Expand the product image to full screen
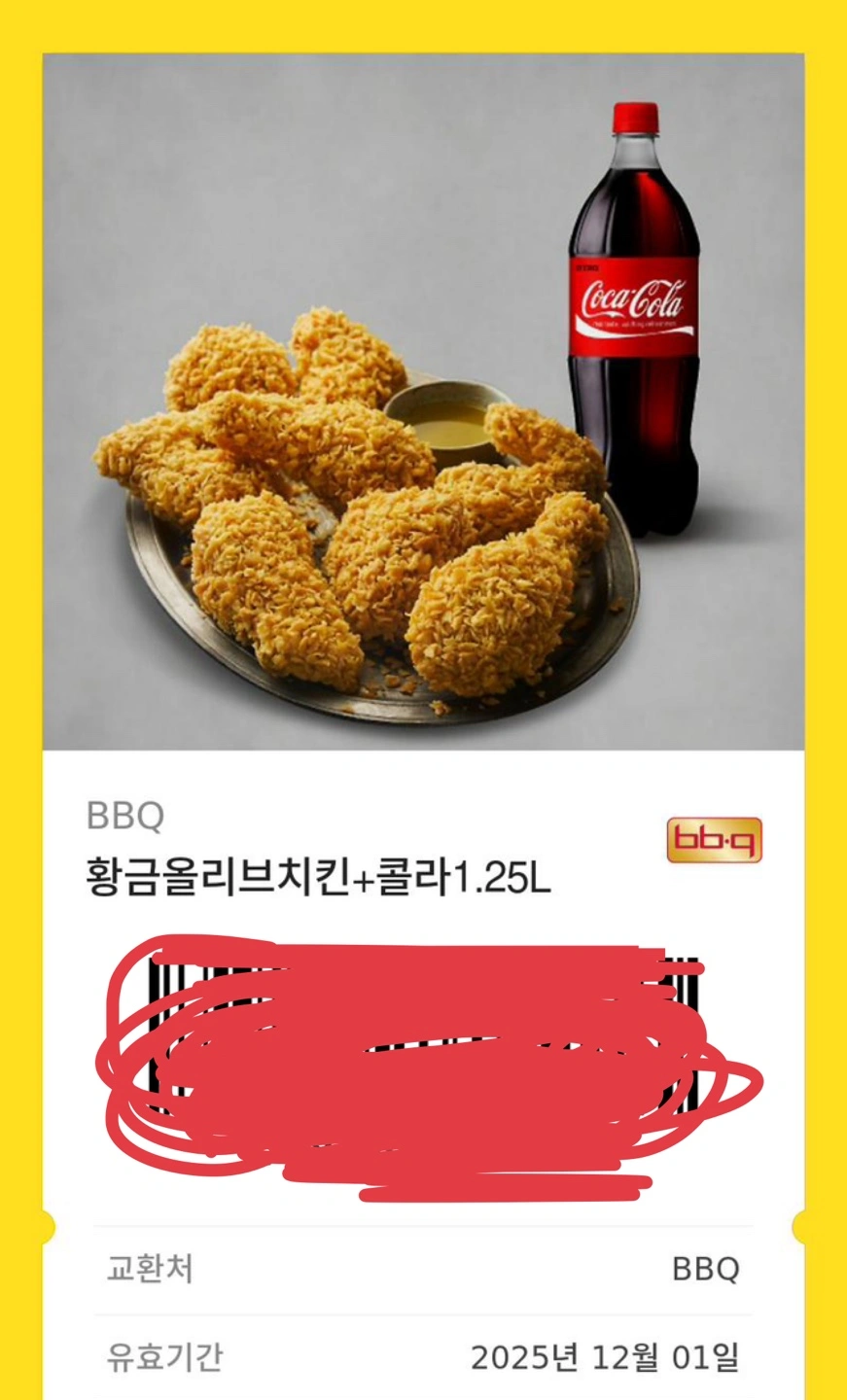The width and height of the screenshot is (847, 1400). [x=423, y=408]
